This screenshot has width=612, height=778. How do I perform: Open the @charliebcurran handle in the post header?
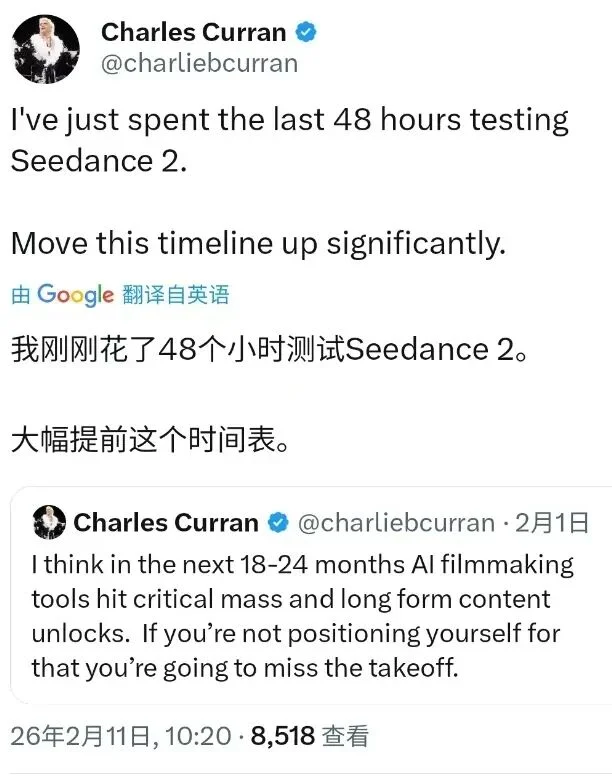coord(199,64)
